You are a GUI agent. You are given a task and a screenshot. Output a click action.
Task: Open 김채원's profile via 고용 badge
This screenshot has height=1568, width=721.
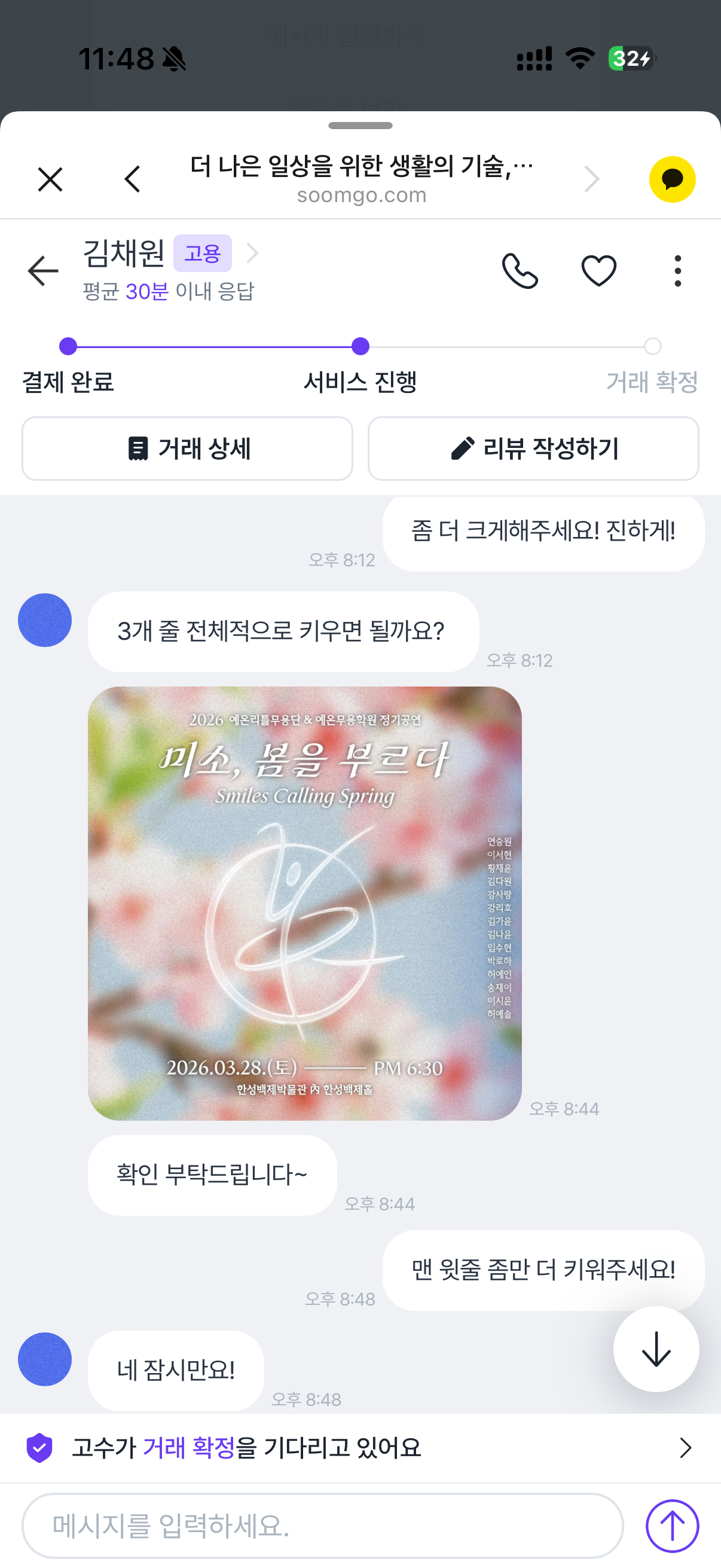202,252
